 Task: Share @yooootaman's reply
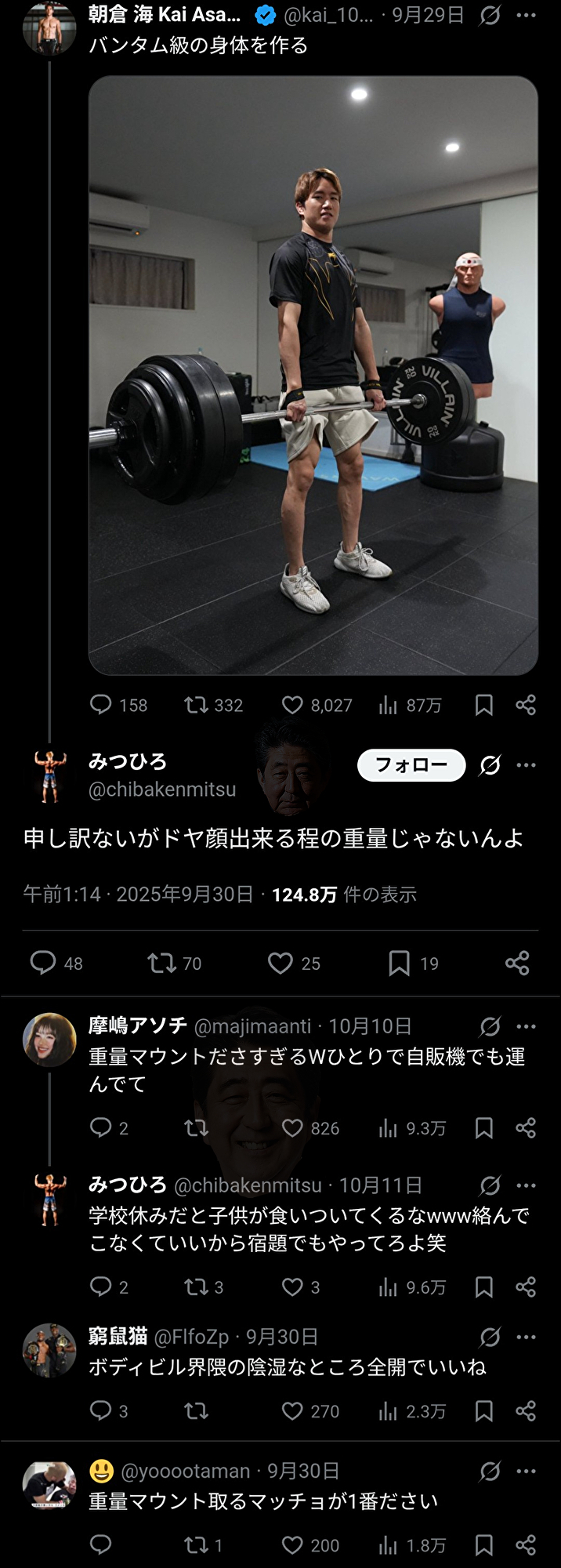coord(526,1545)
